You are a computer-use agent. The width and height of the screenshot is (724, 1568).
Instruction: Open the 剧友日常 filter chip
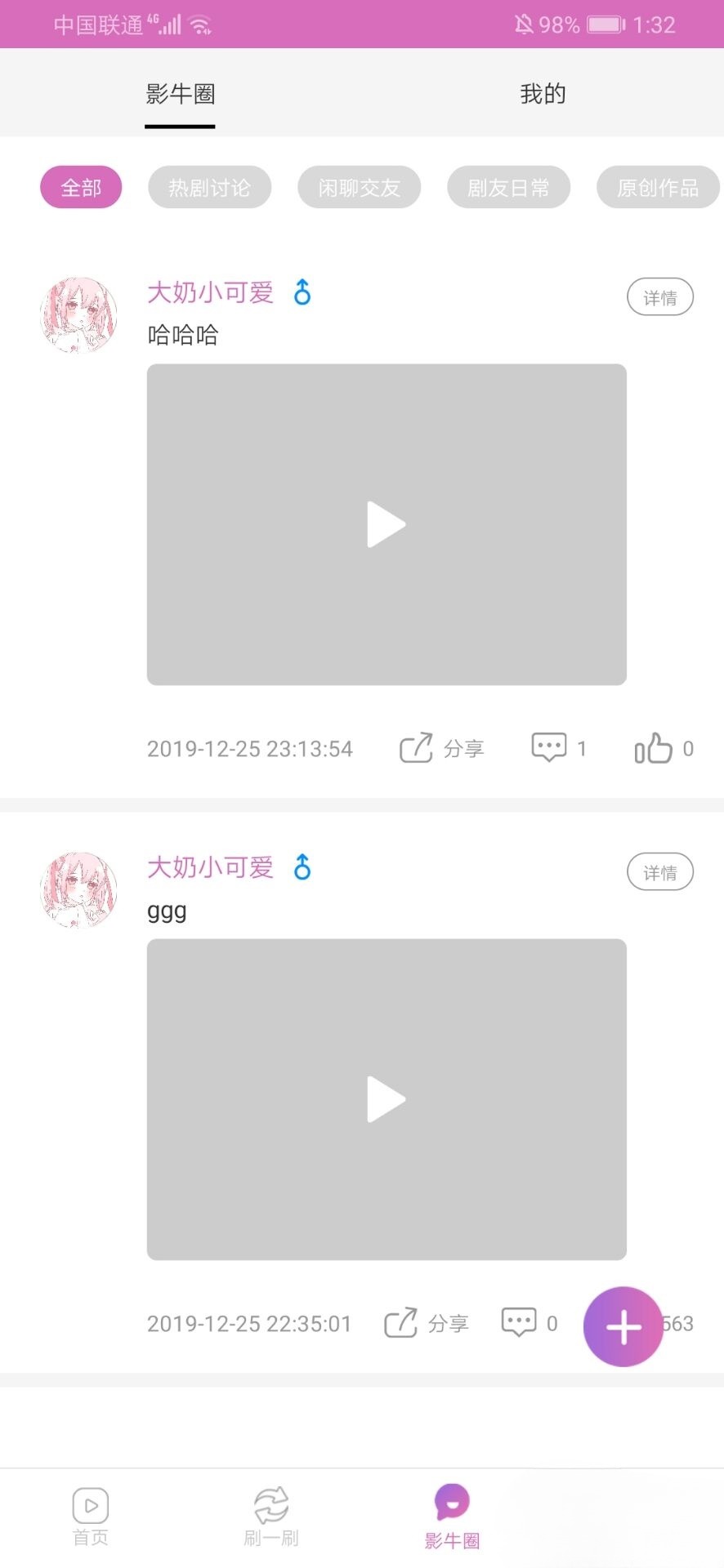click(x=509, y=187)
